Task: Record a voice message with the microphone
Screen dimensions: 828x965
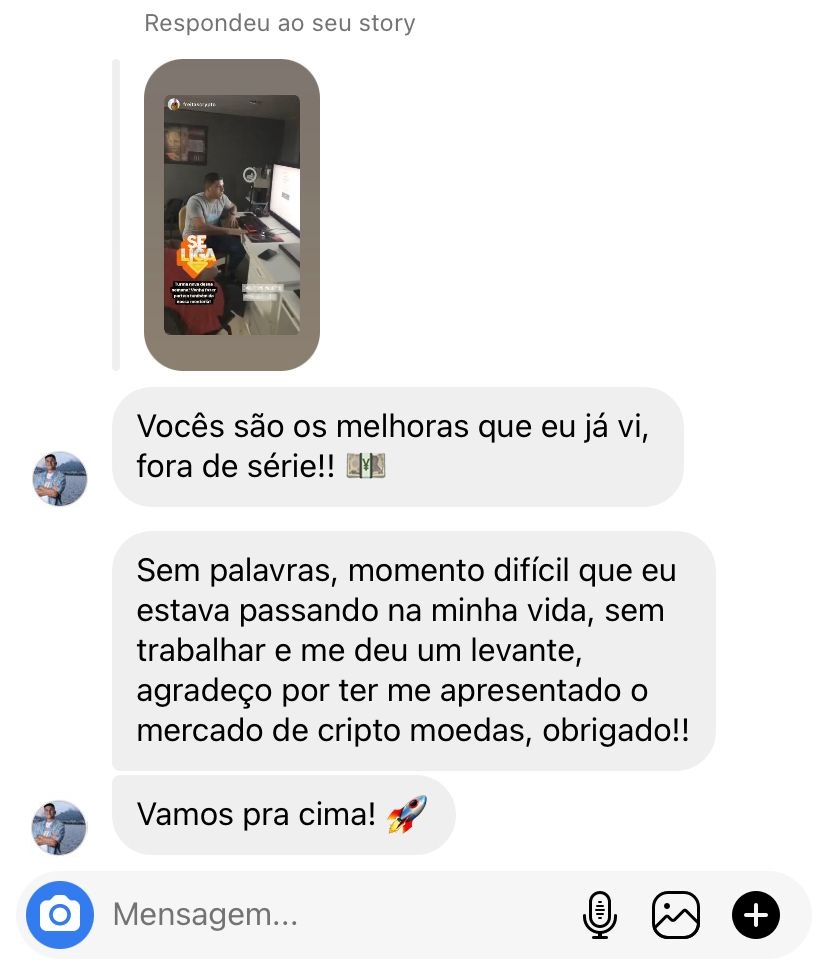Action: [599, 914]
